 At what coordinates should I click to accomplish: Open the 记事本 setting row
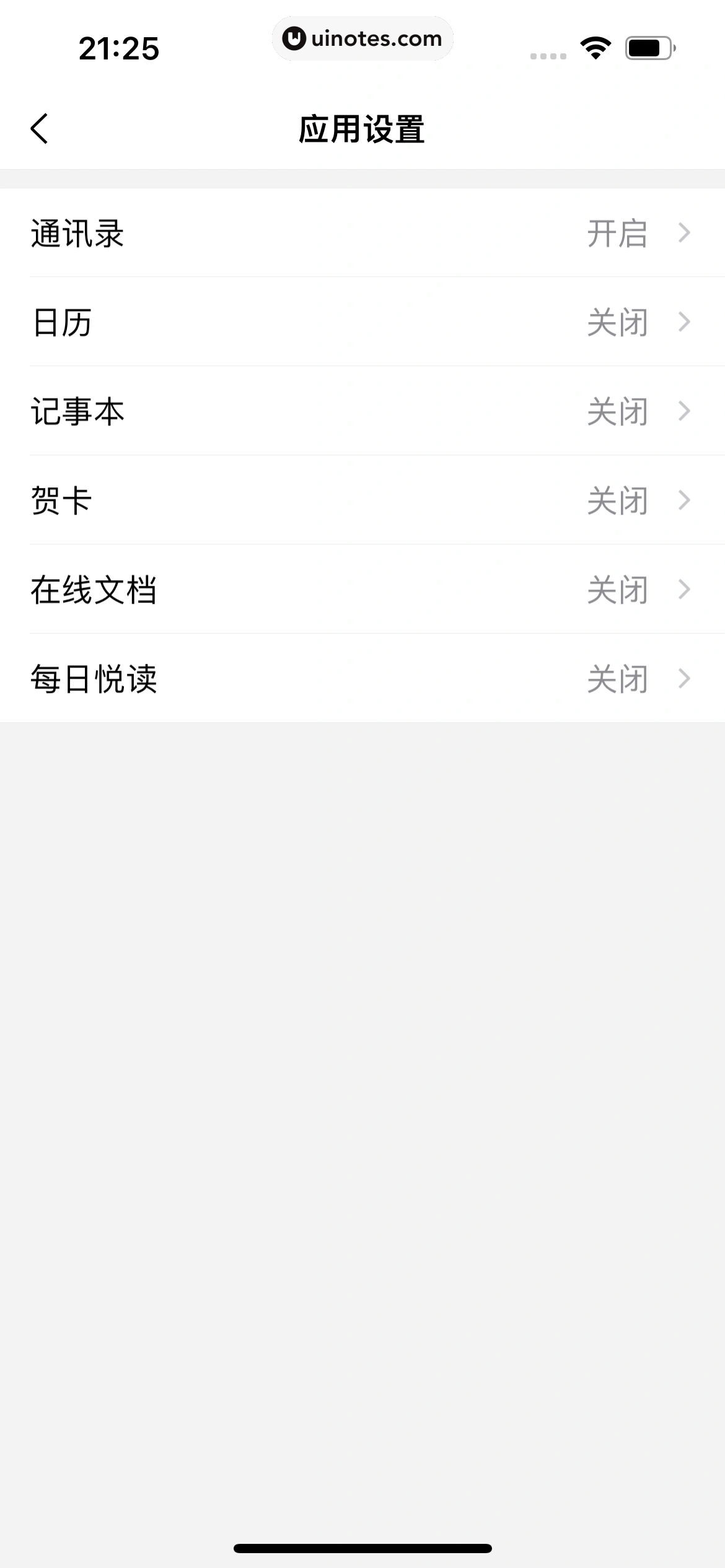[362, 411]
